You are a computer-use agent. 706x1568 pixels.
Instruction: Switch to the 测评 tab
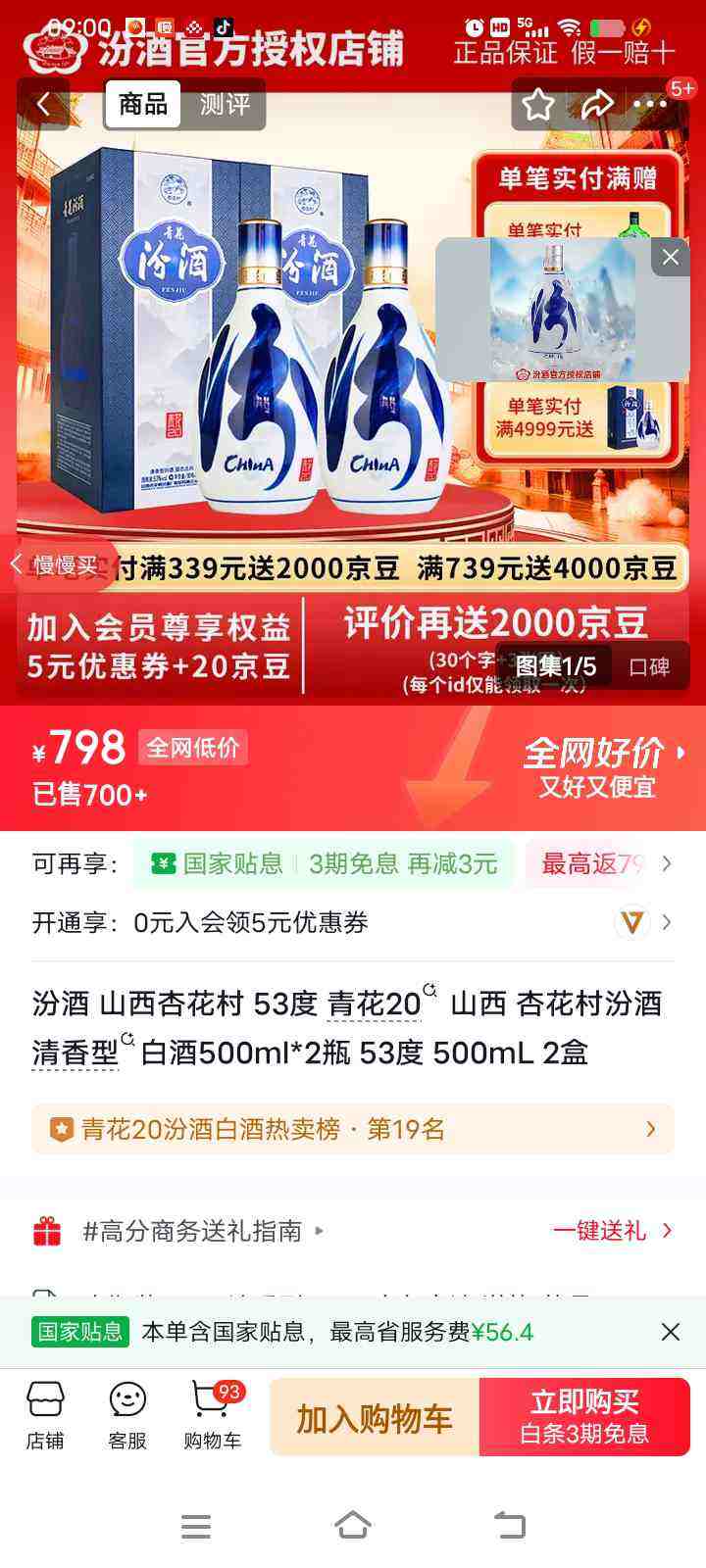[x=225, y=104]
